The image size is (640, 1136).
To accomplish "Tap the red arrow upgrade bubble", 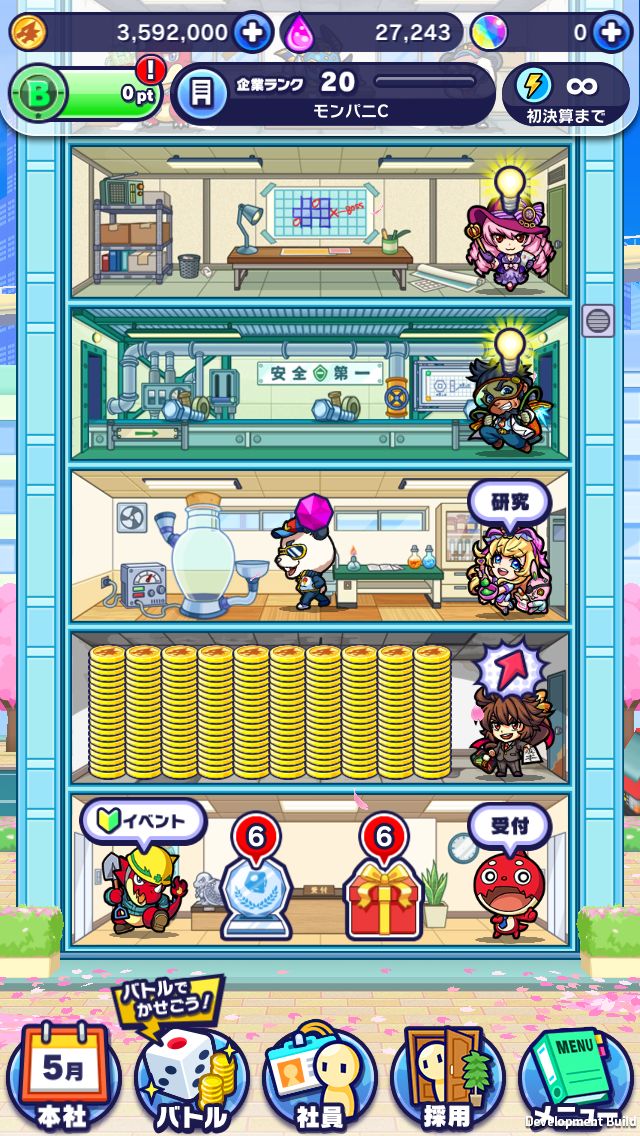I will (510, 664).
